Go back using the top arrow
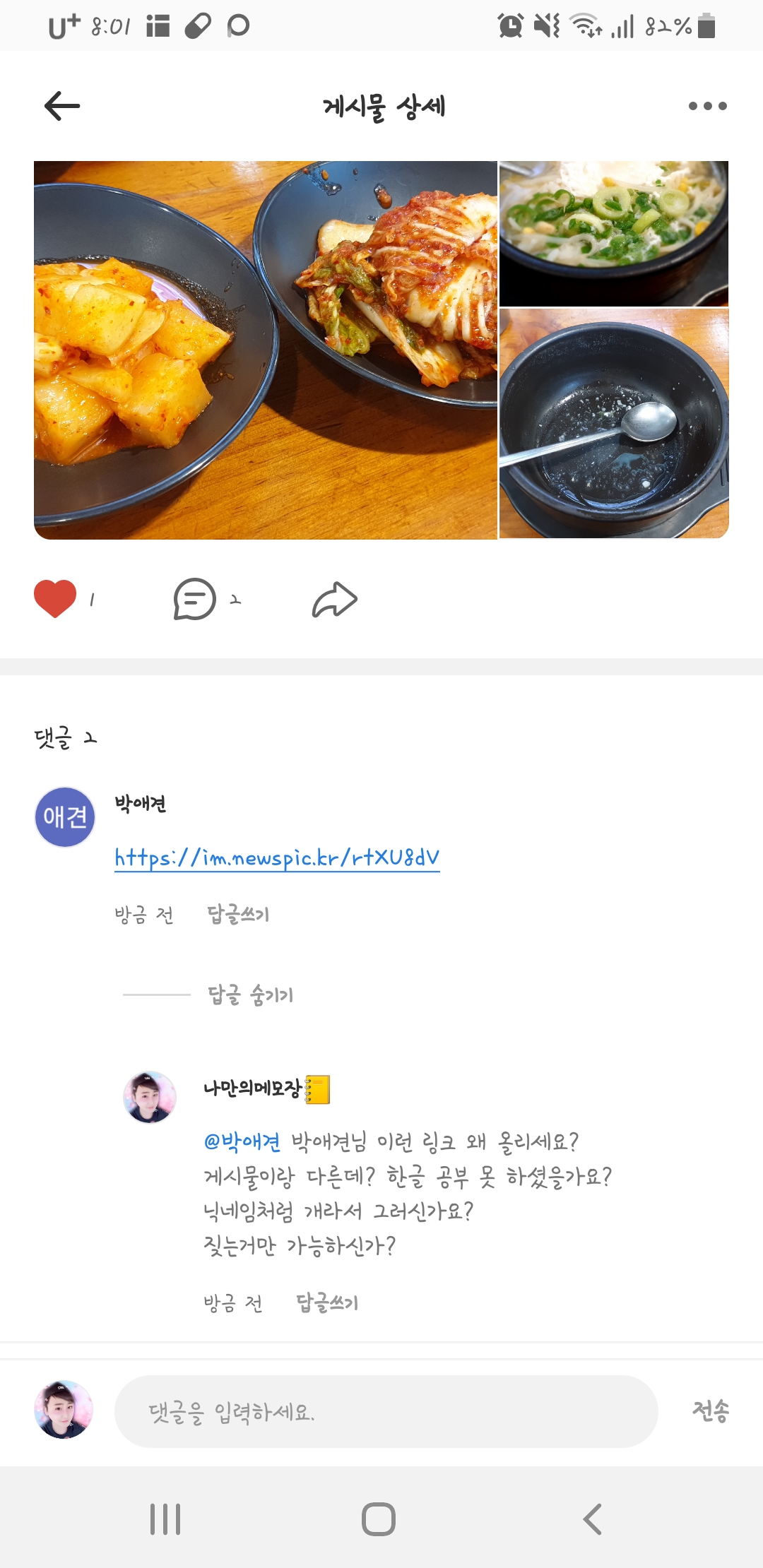The image size is (763, 1568). pos(62,106)
